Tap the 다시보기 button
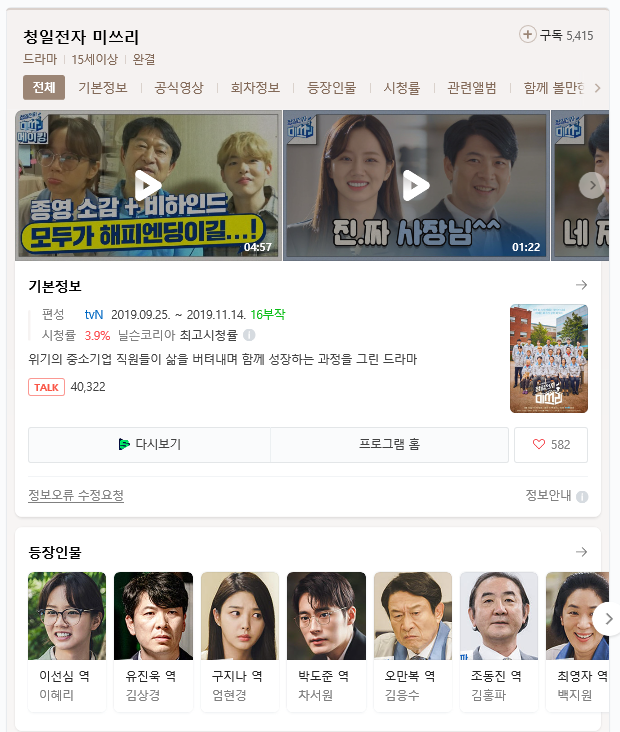Image resolution: width=620 pixels, height=732 pixels. 149,445
